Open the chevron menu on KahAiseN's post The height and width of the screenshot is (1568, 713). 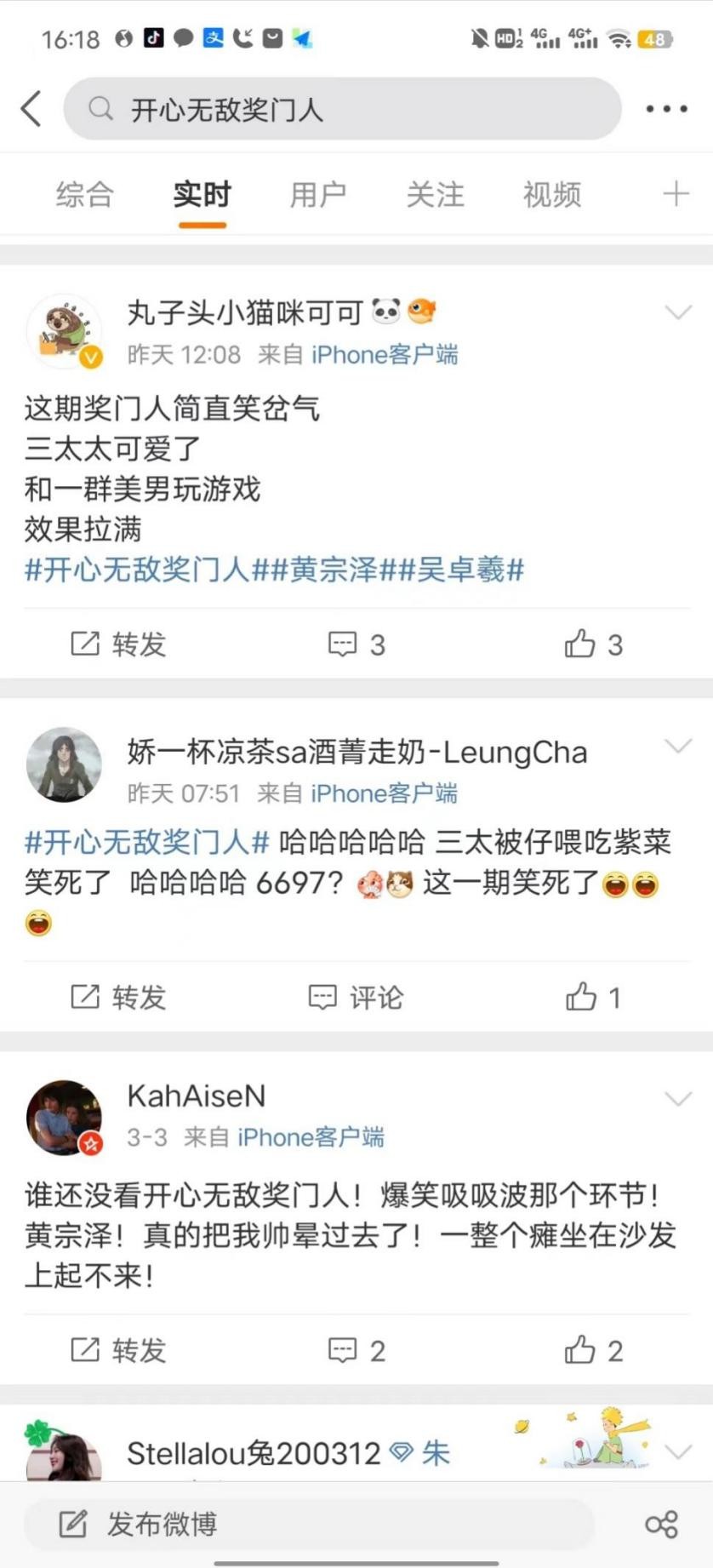(678, 1097)
